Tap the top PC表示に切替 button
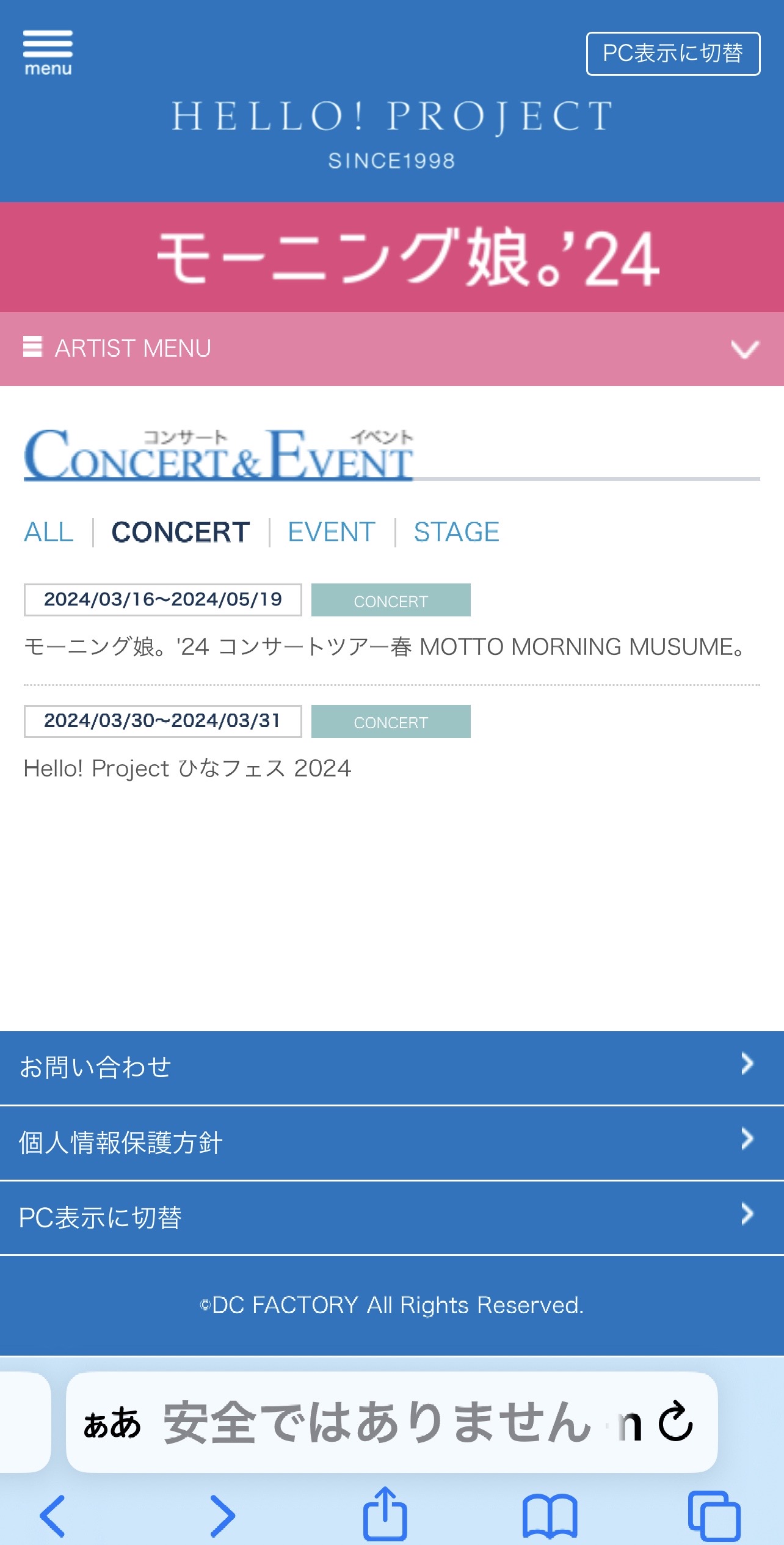This screenshot has width=784, height=1545. (x=673, y=54)
